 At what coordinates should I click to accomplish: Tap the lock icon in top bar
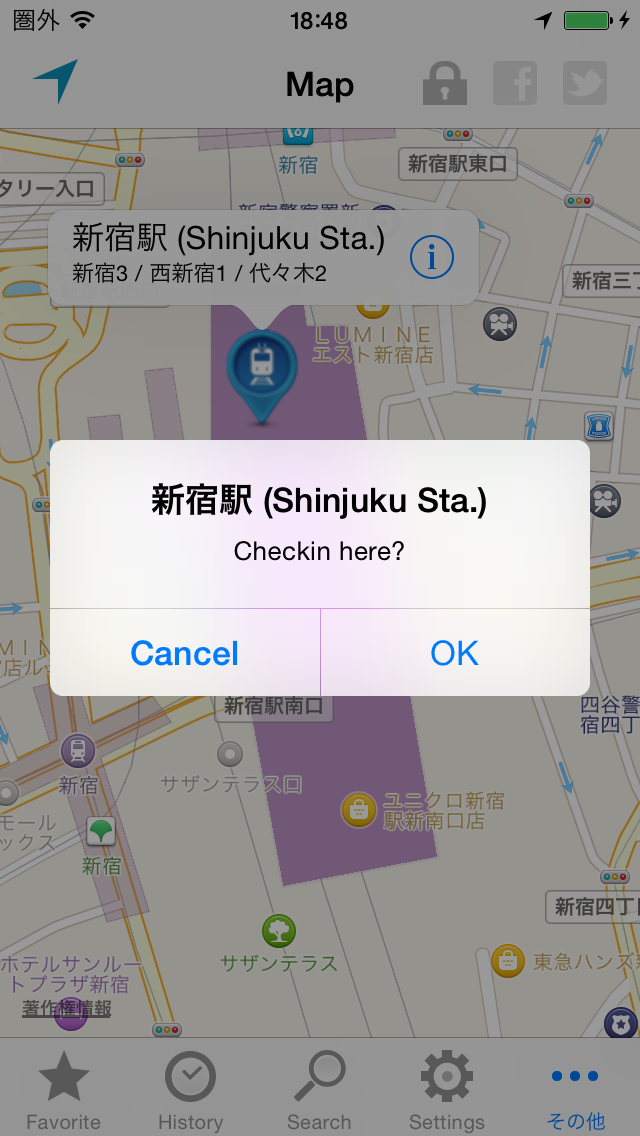click(x=445, y=84)
